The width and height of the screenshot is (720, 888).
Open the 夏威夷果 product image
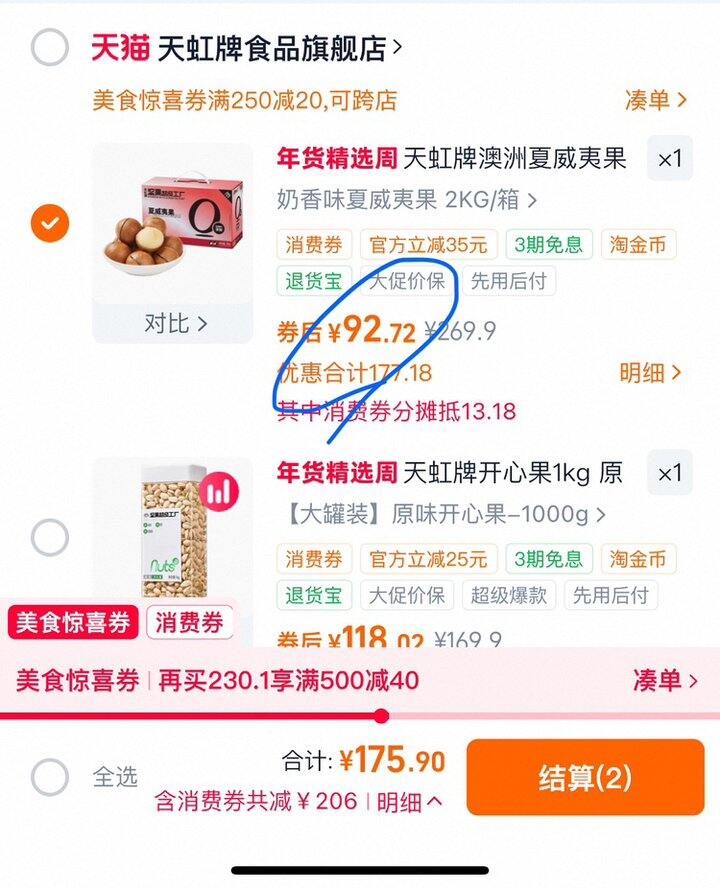[173, 223]
